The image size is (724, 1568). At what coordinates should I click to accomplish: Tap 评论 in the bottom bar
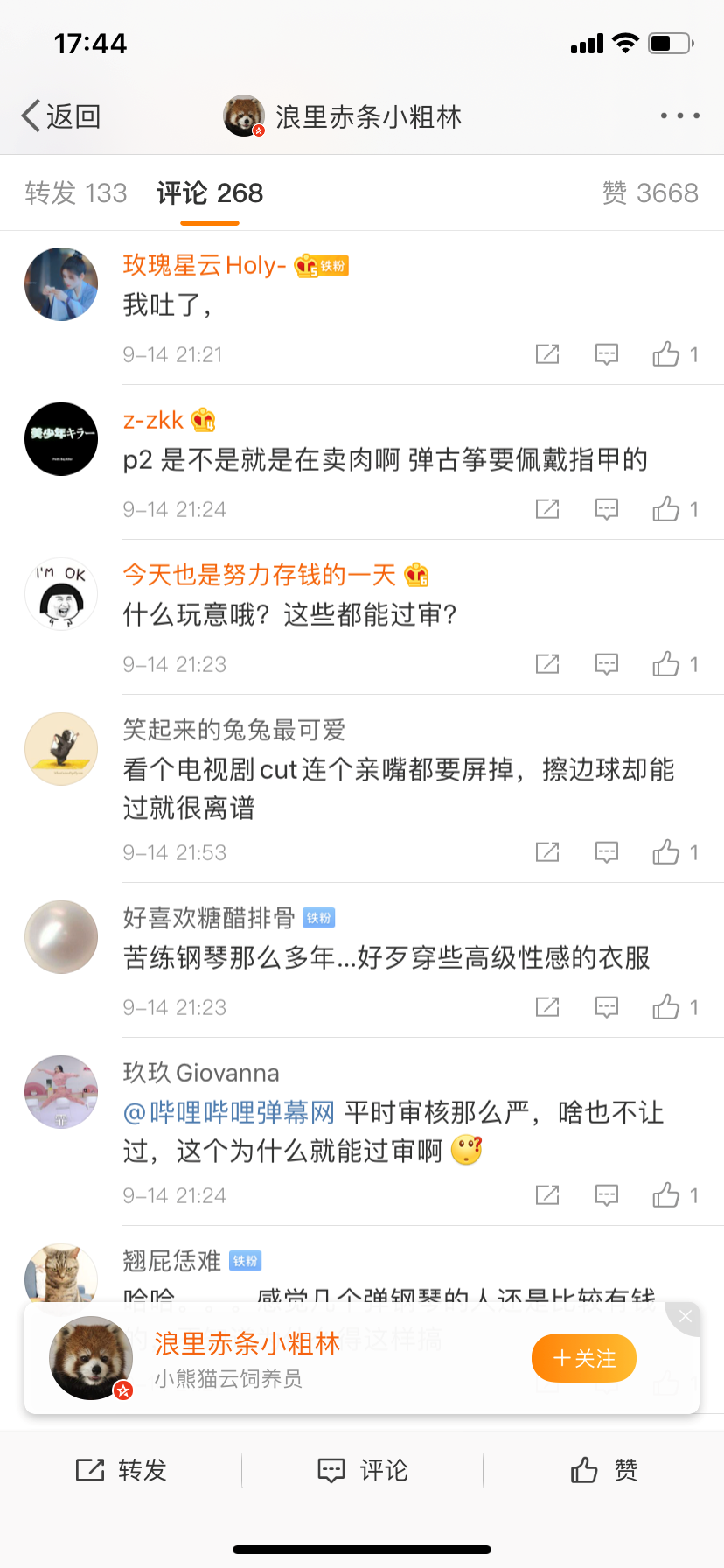point(362,1470)
